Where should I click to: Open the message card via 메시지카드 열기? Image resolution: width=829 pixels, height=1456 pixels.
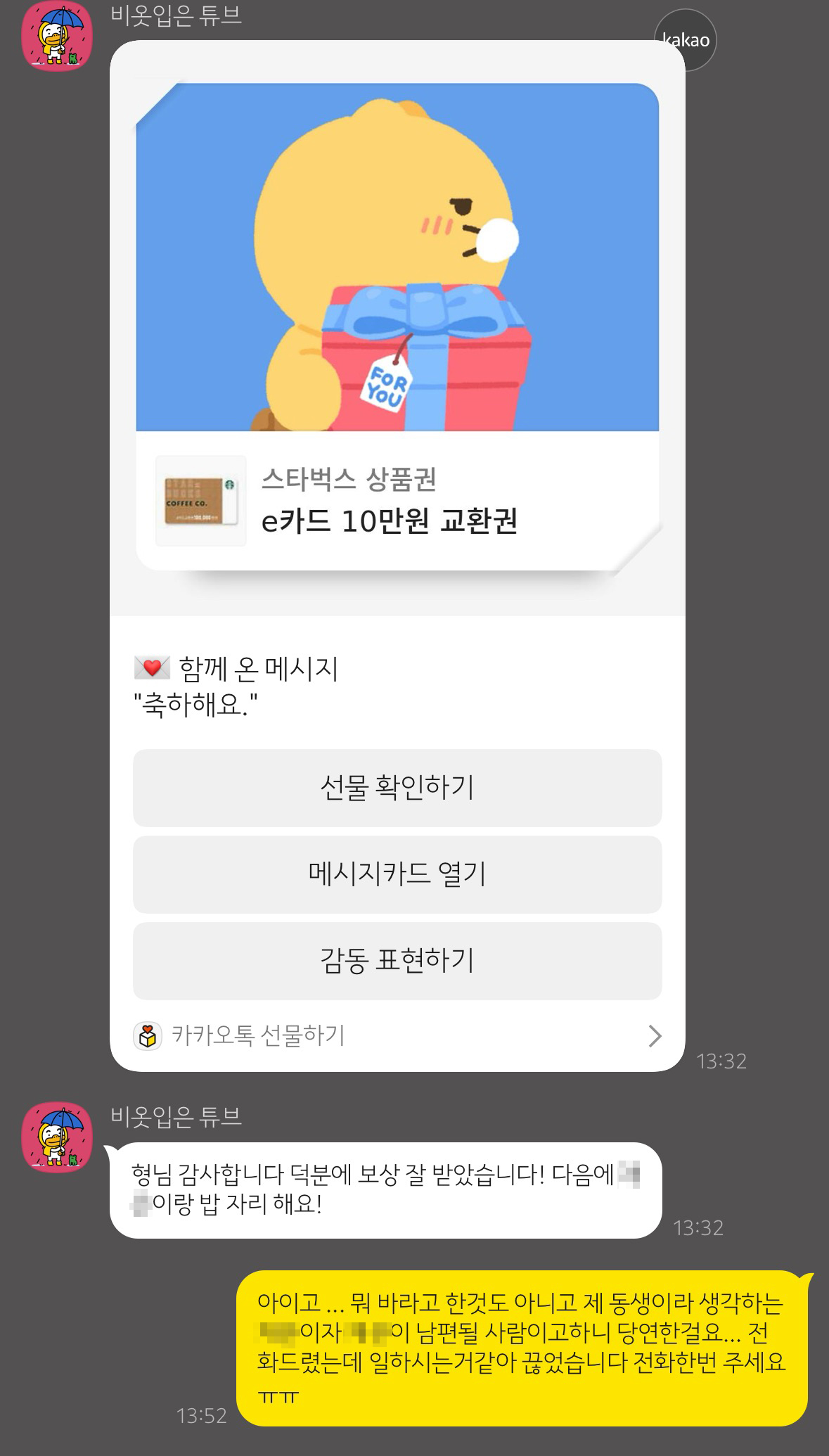click(397, 874)
